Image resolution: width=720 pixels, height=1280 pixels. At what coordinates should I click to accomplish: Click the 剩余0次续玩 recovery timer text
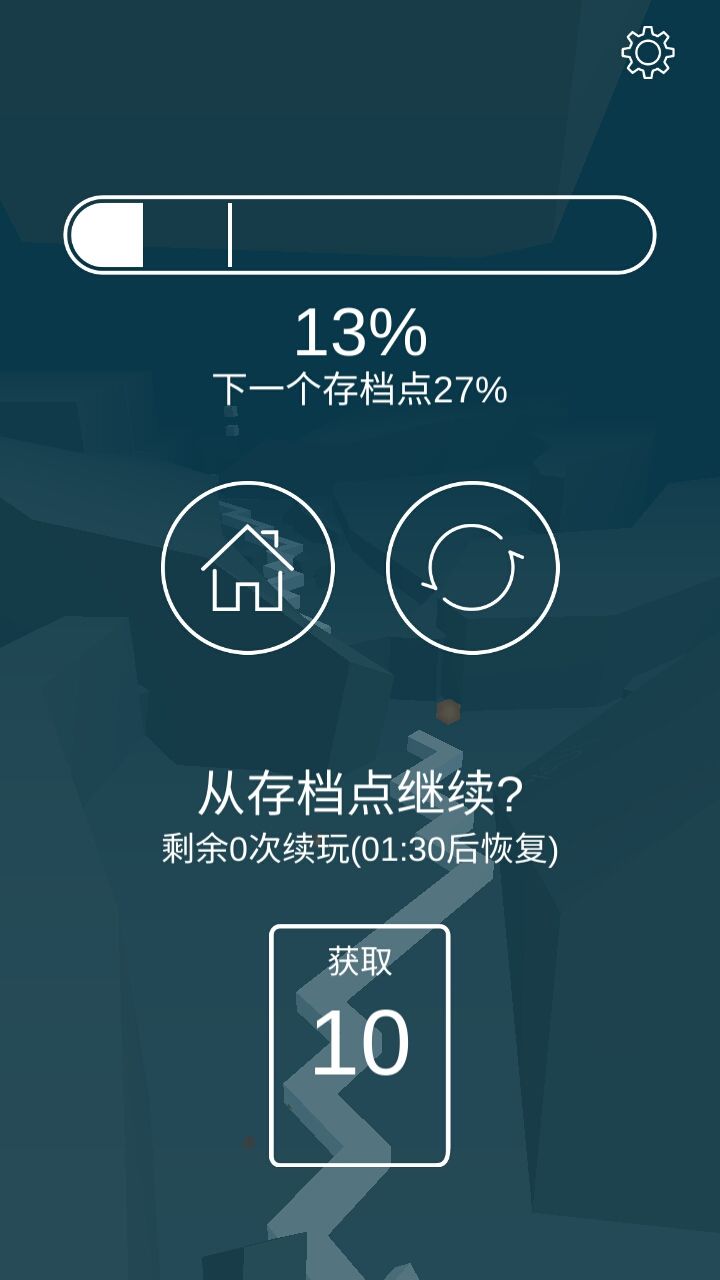click(x=360, y=852)
